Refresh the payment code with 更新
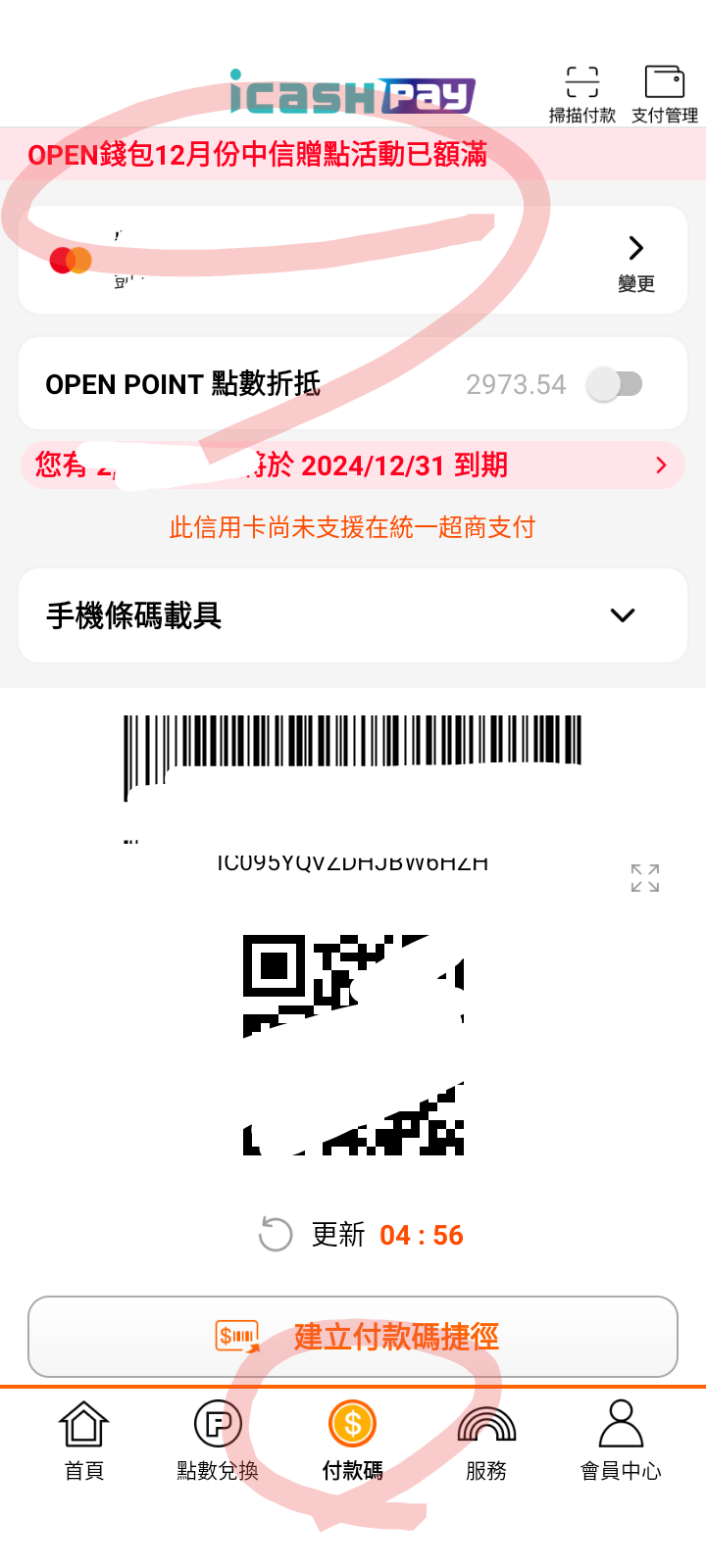706x1568 pixels. tap(277, 1234)
